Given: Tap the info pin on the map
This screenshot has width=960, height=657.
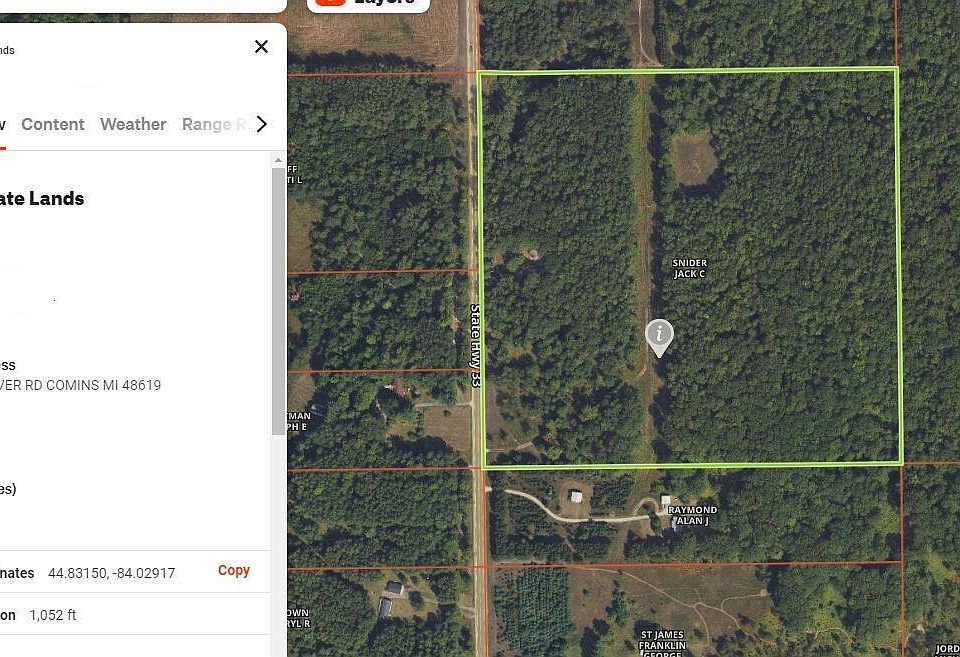Looking at the screenshot, I should [659, 336].
